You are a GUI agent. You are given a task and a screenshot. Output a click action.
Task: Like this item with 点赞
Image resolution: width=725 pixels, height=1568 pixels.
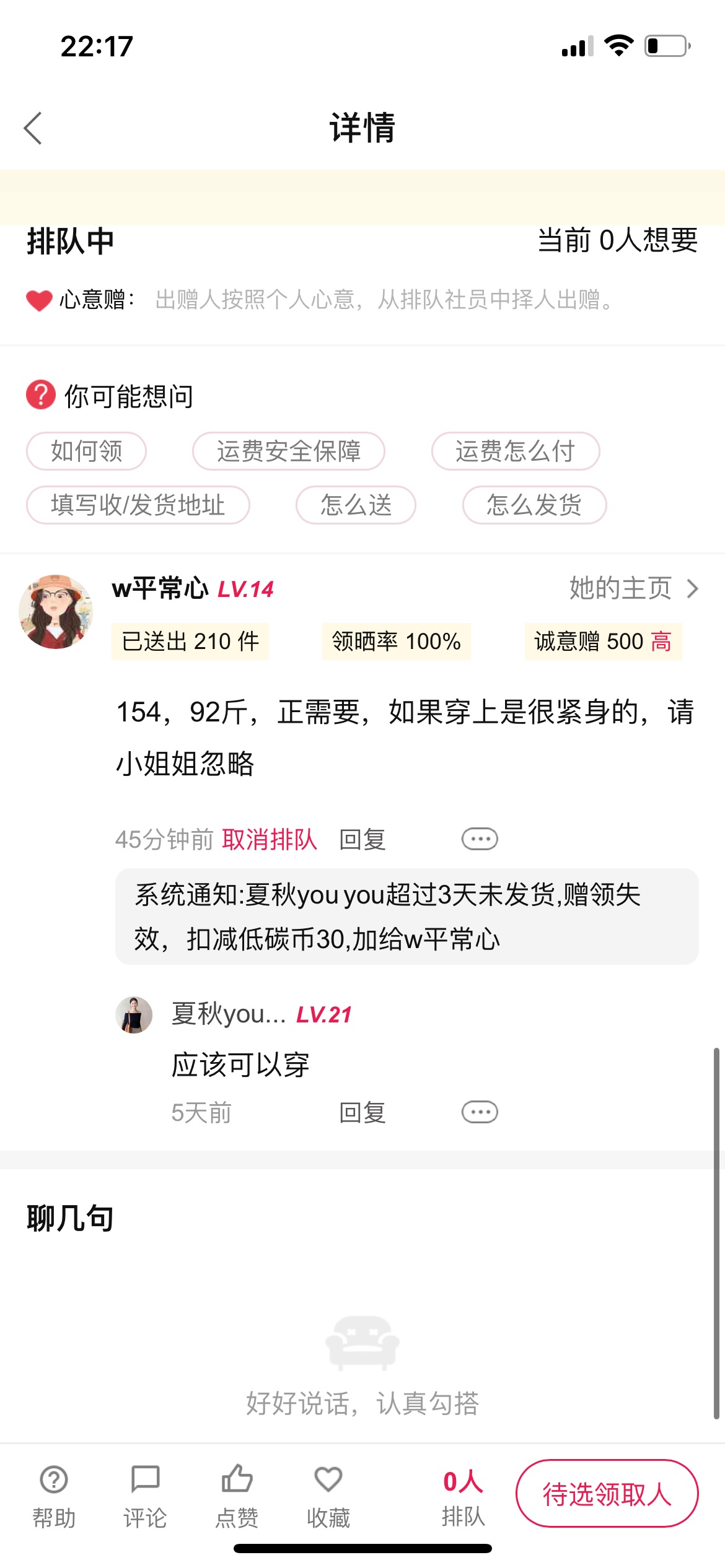tap(237, 1496)
